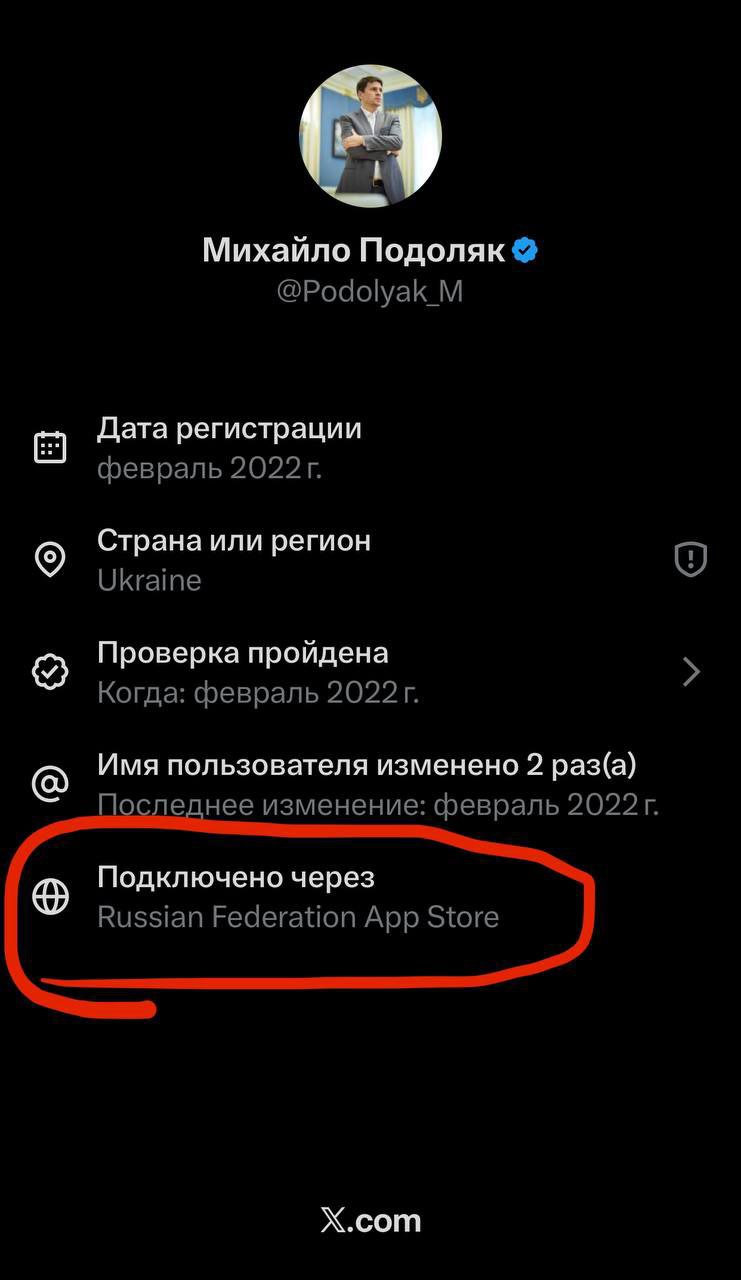The width and height of the screenshot is (741, 1280).
Task: Tap the shield icon next to Ukraine
Action: pos(690,560)
